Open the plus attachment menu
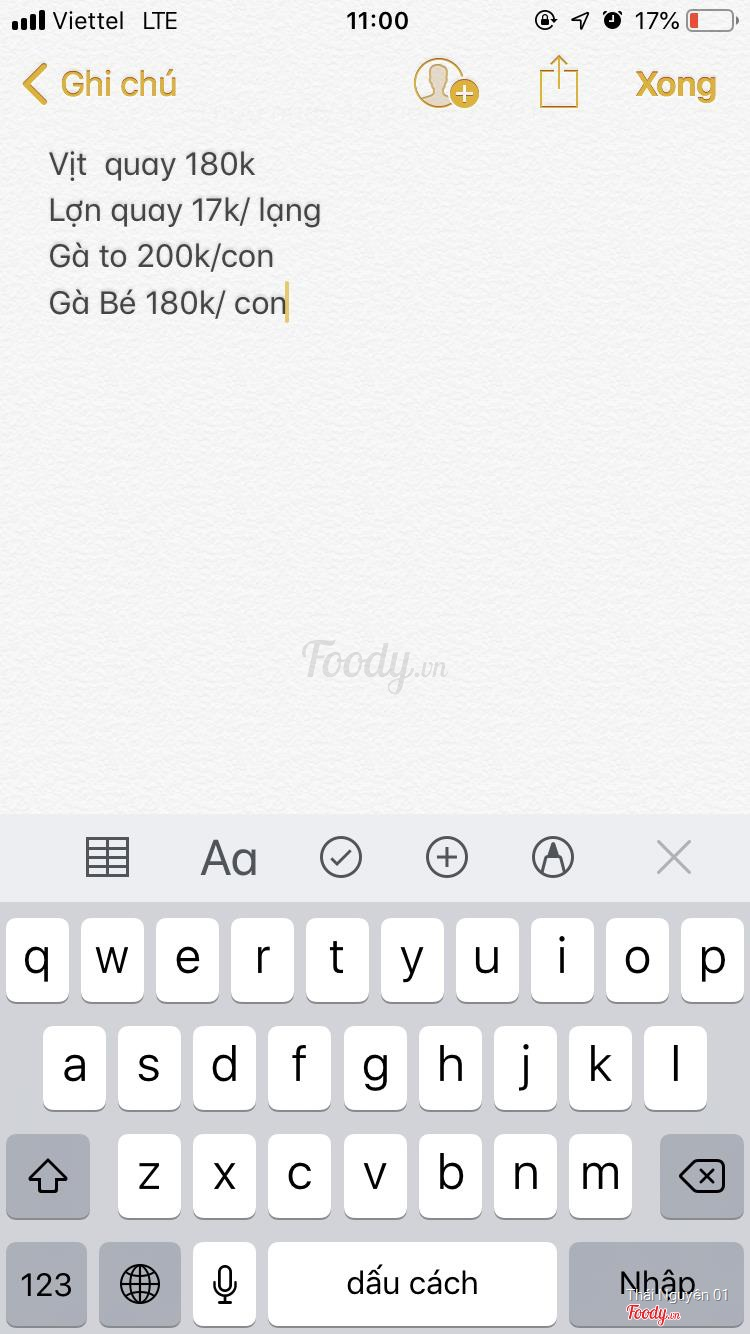The height and width of the screenshot is (1334, 750). [x=447, y=857]
